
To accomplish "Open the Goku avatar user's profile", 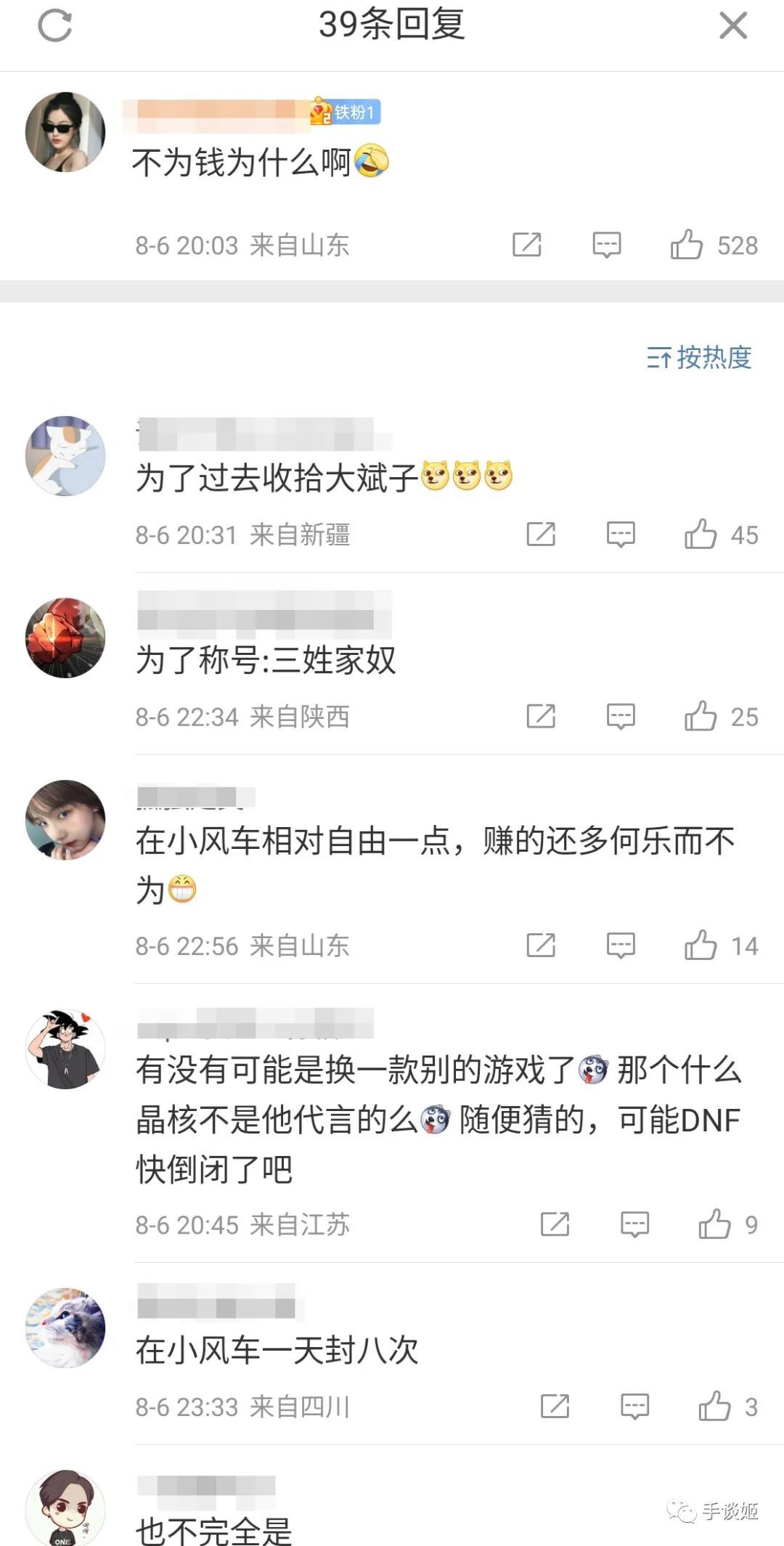I will pos(65,1049).
